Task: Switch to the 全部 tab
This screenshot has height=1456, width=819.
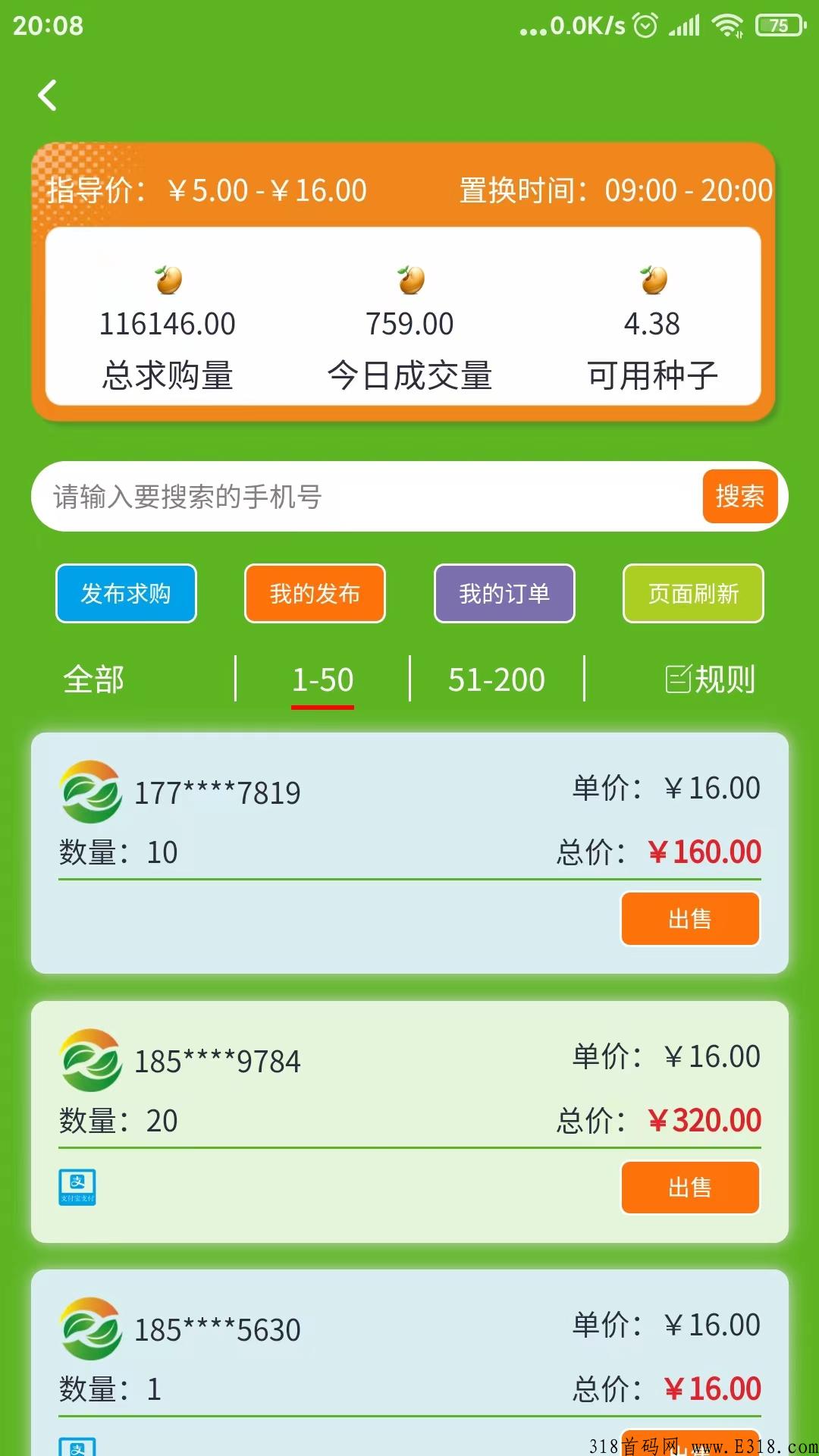Action: [93, 679]
